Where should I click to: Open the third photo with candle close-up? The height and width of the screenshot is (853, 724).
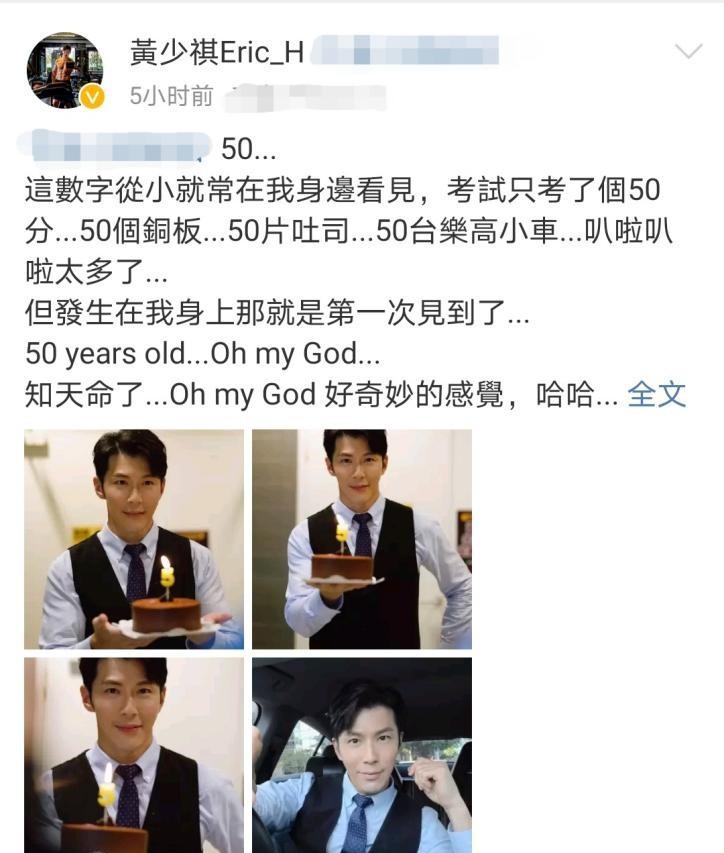134,754
